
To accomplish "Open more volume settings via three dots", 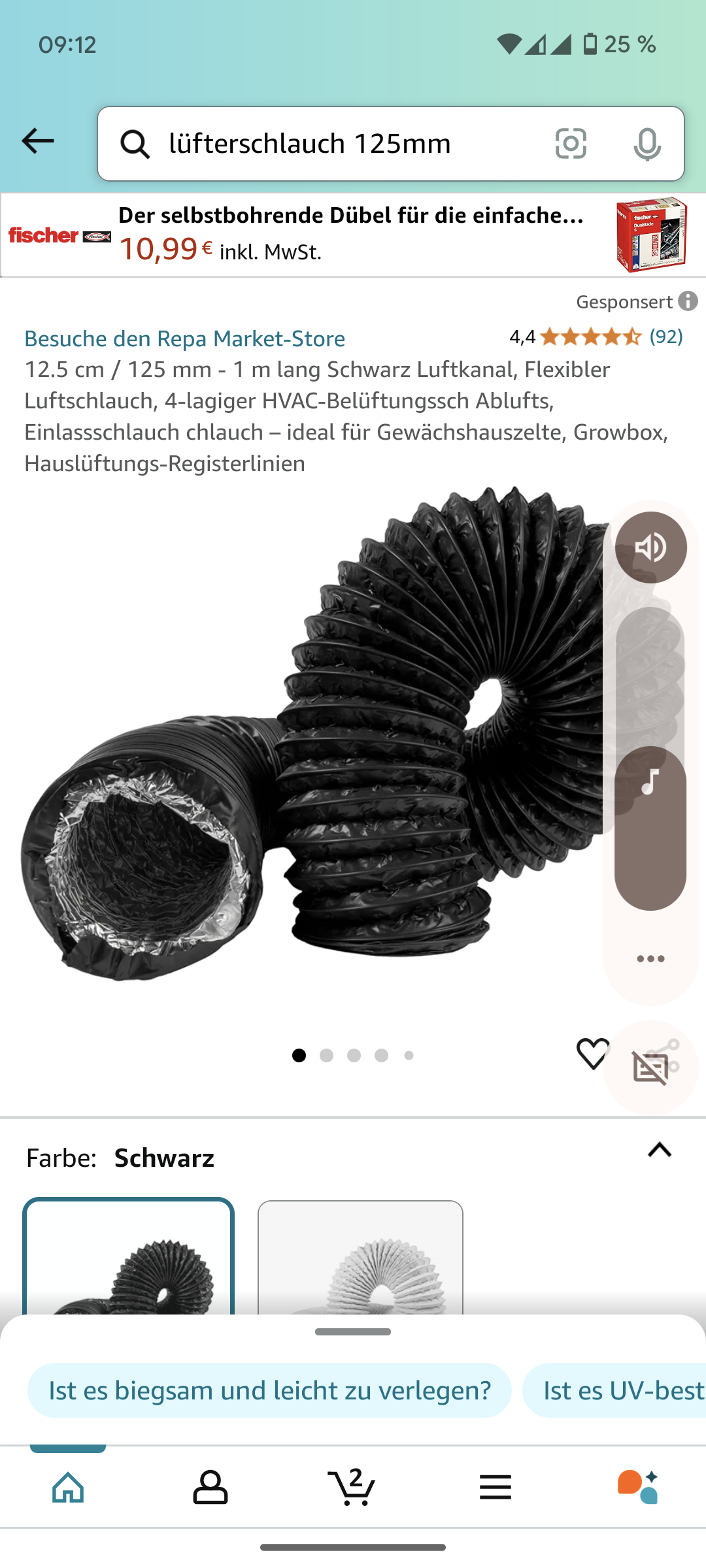I will pyautogui.click(x=650, y=959).
